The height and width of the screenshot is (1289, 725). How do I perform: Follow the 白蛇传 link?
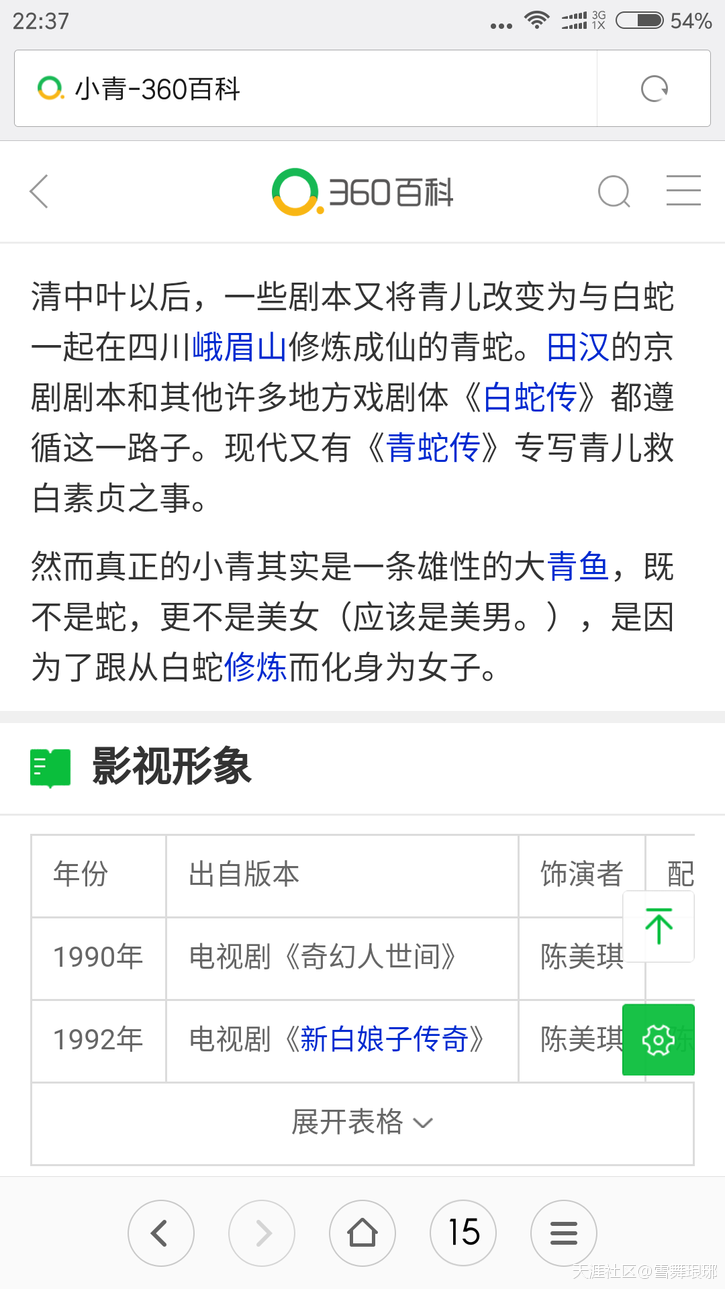530,398
